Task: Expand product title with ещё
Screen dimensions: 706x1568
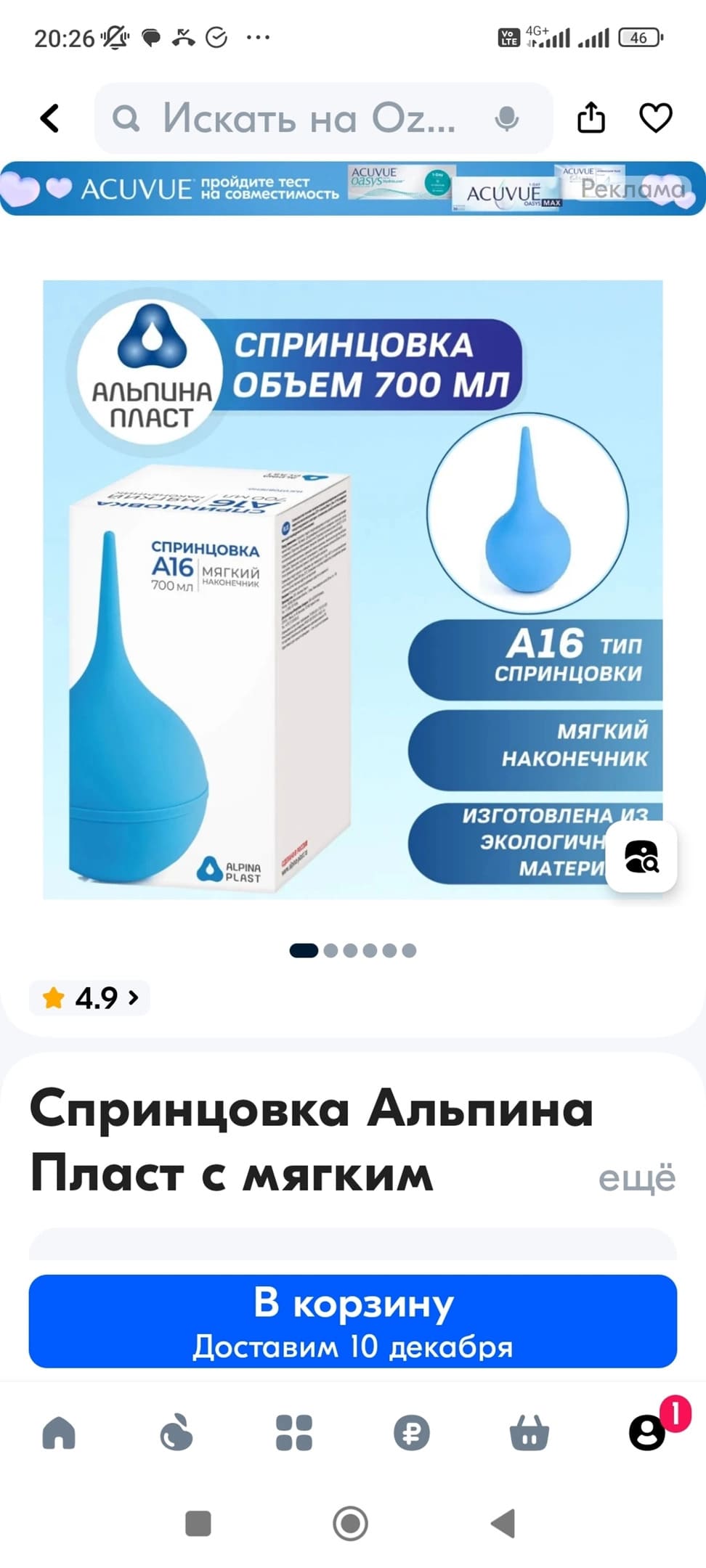Action: pos(636,1177)
